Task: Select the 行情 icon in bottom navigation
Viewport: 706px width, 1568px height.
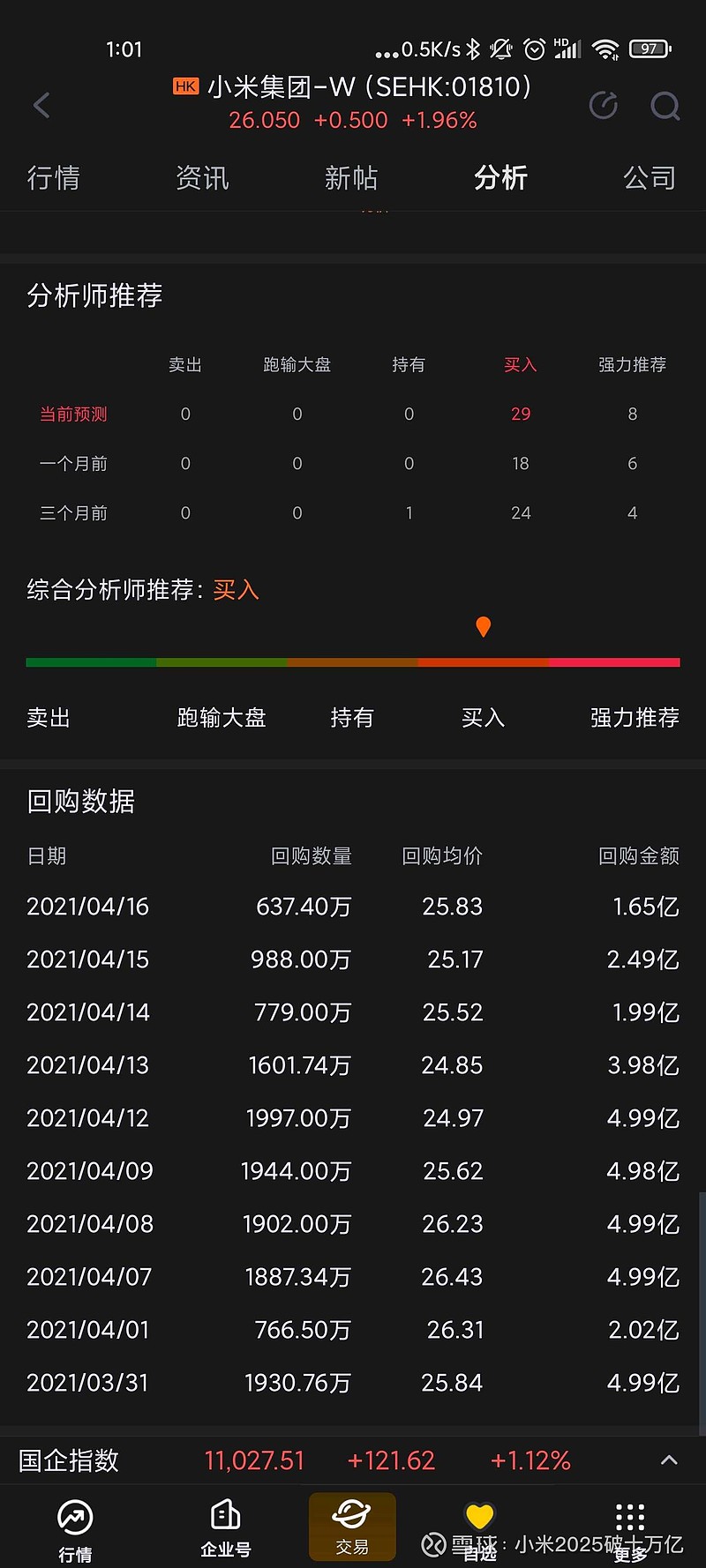Action: 75,1527
